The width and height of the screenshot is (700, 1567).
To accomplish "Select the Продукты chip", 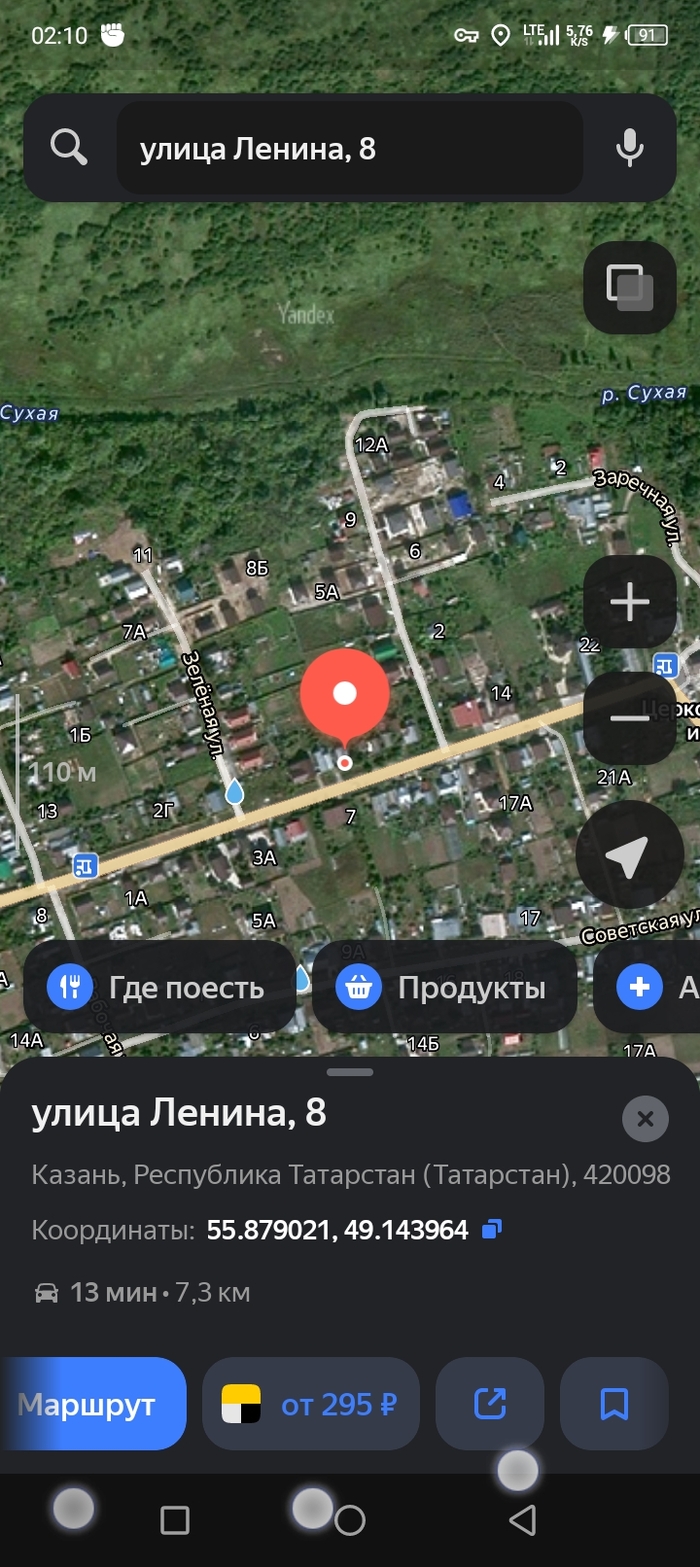I will click(444, 987).
